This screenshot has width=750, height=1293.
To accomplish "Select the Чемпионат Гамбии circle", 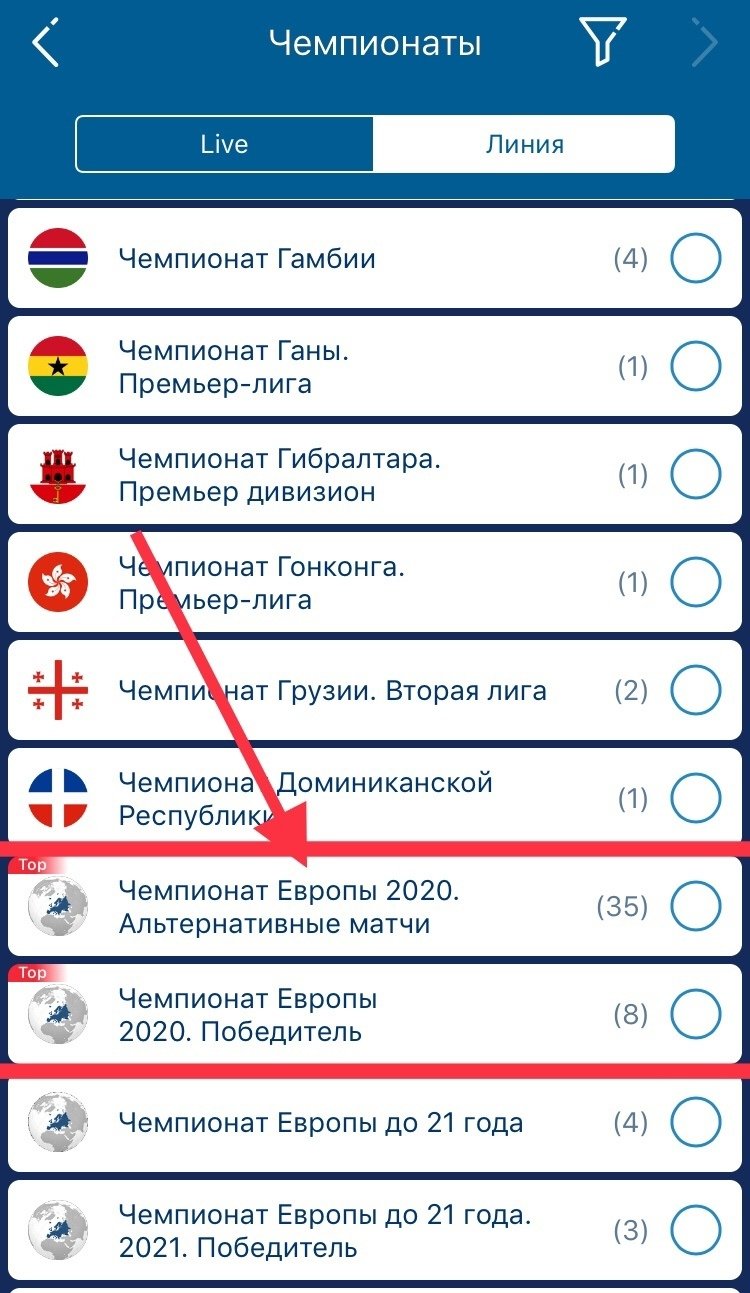I will 695,259.
